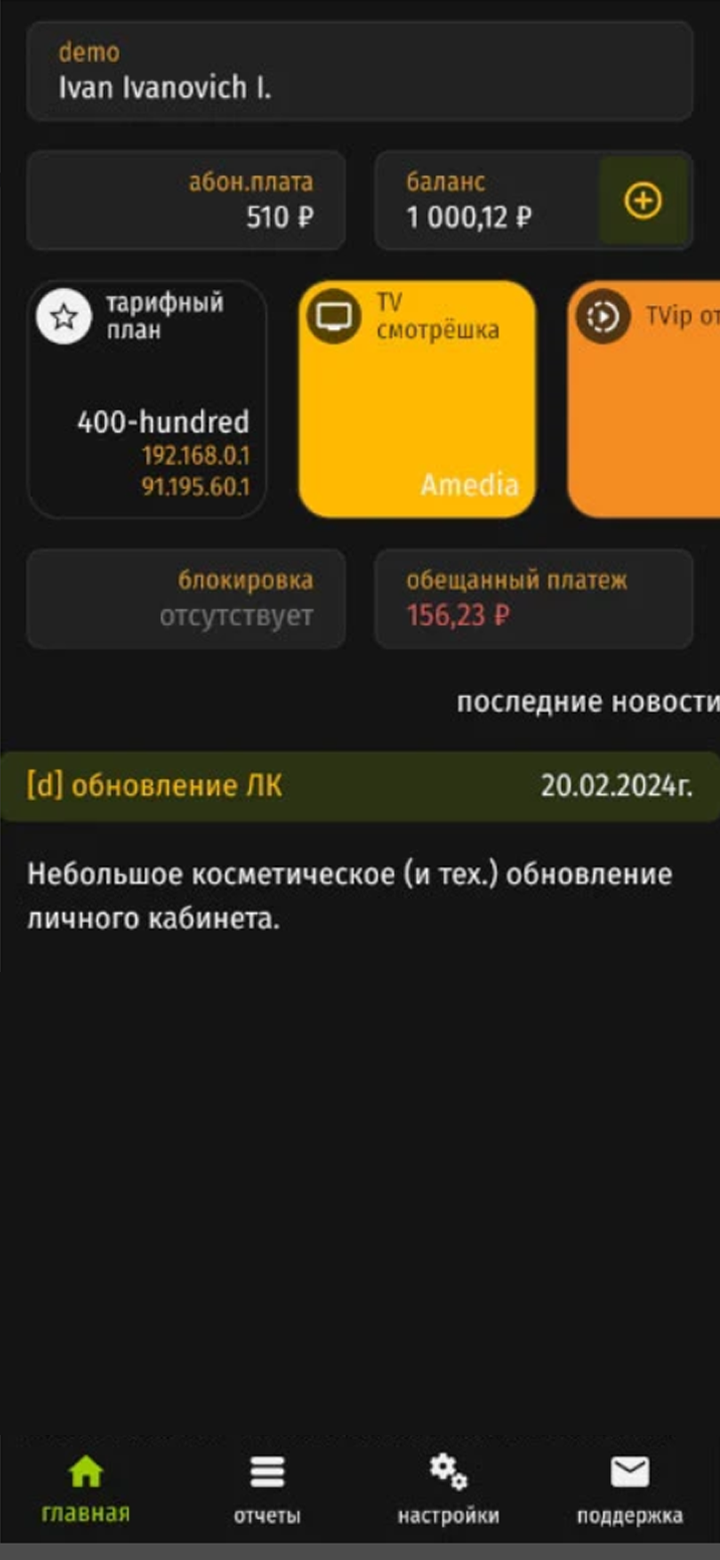The width and height of the screenshot is (720, 1560).
Task: Open the обещанный платеж card
Action: 533,599
